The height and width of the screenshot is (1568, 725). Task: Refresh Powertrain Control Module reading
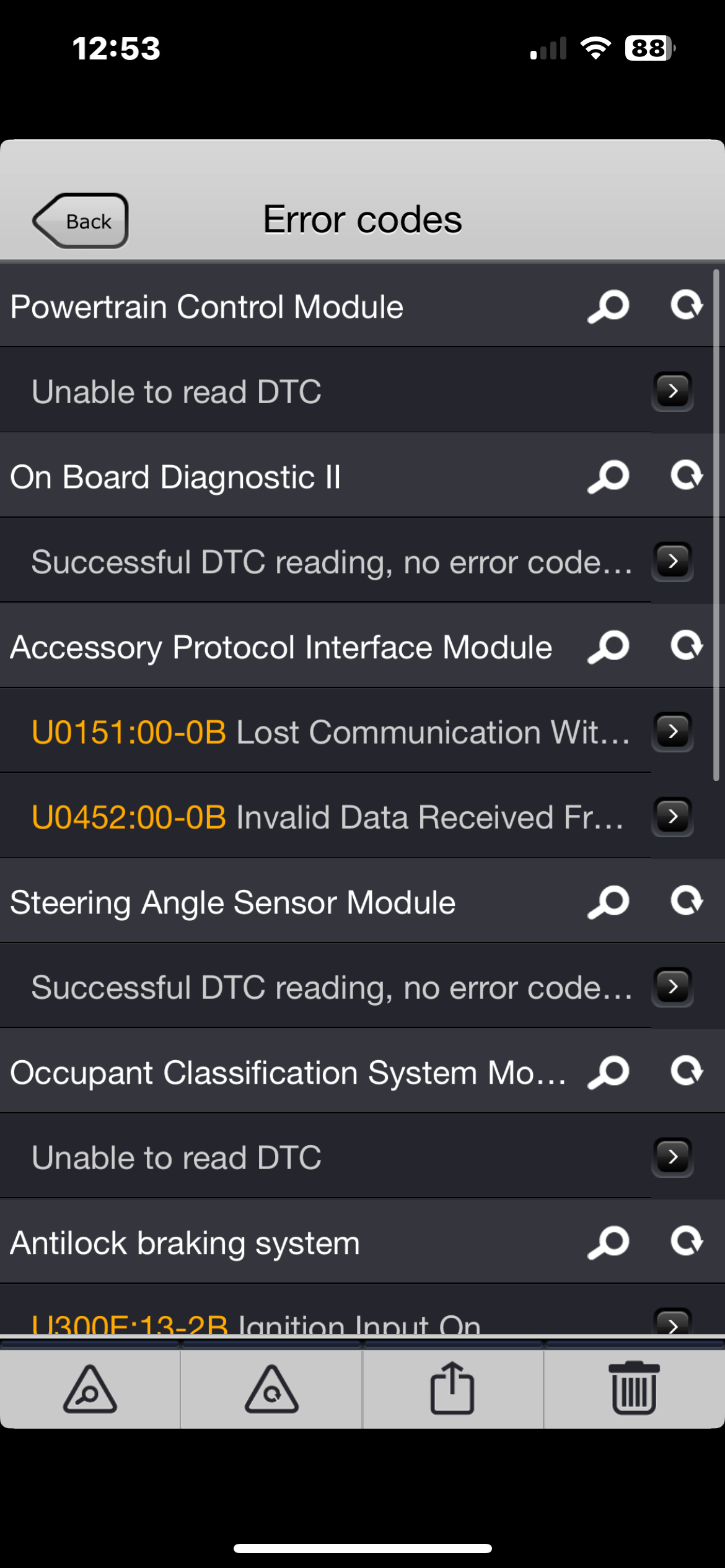[687, 305]
